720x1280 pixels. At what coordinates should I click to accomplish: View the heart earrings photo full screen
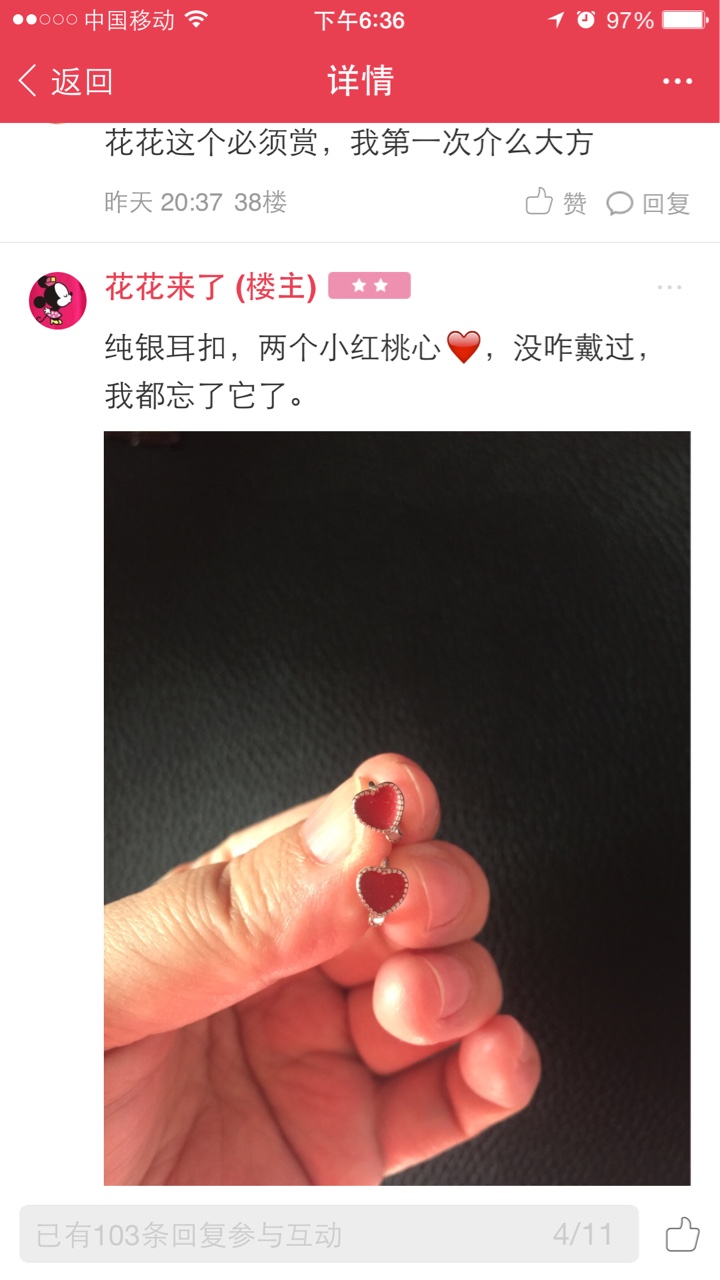coord(397,808)
